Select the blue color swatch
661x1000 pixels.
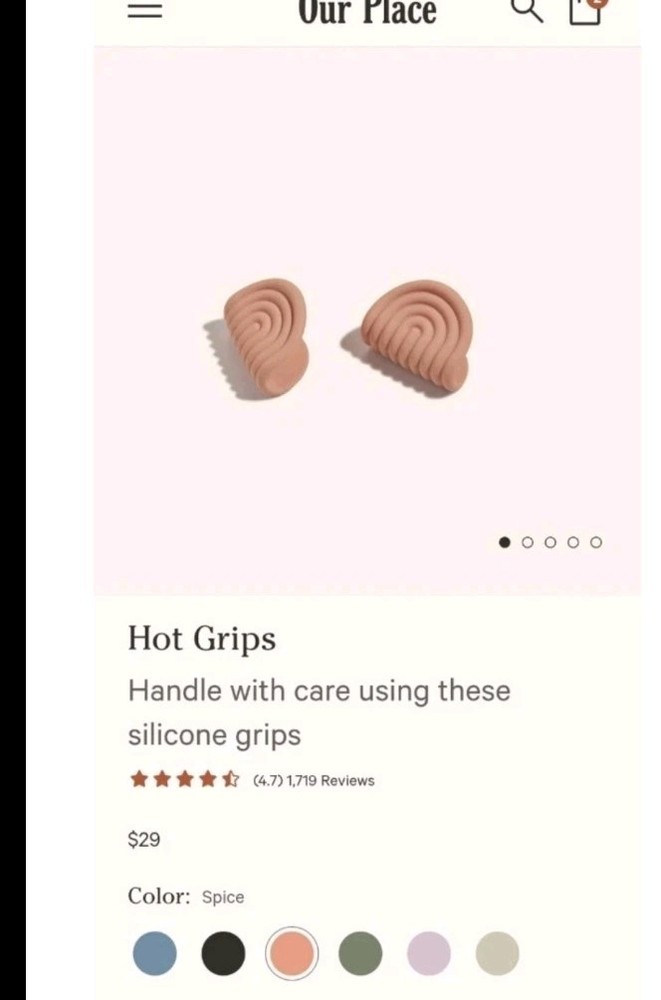pos(155,953)
